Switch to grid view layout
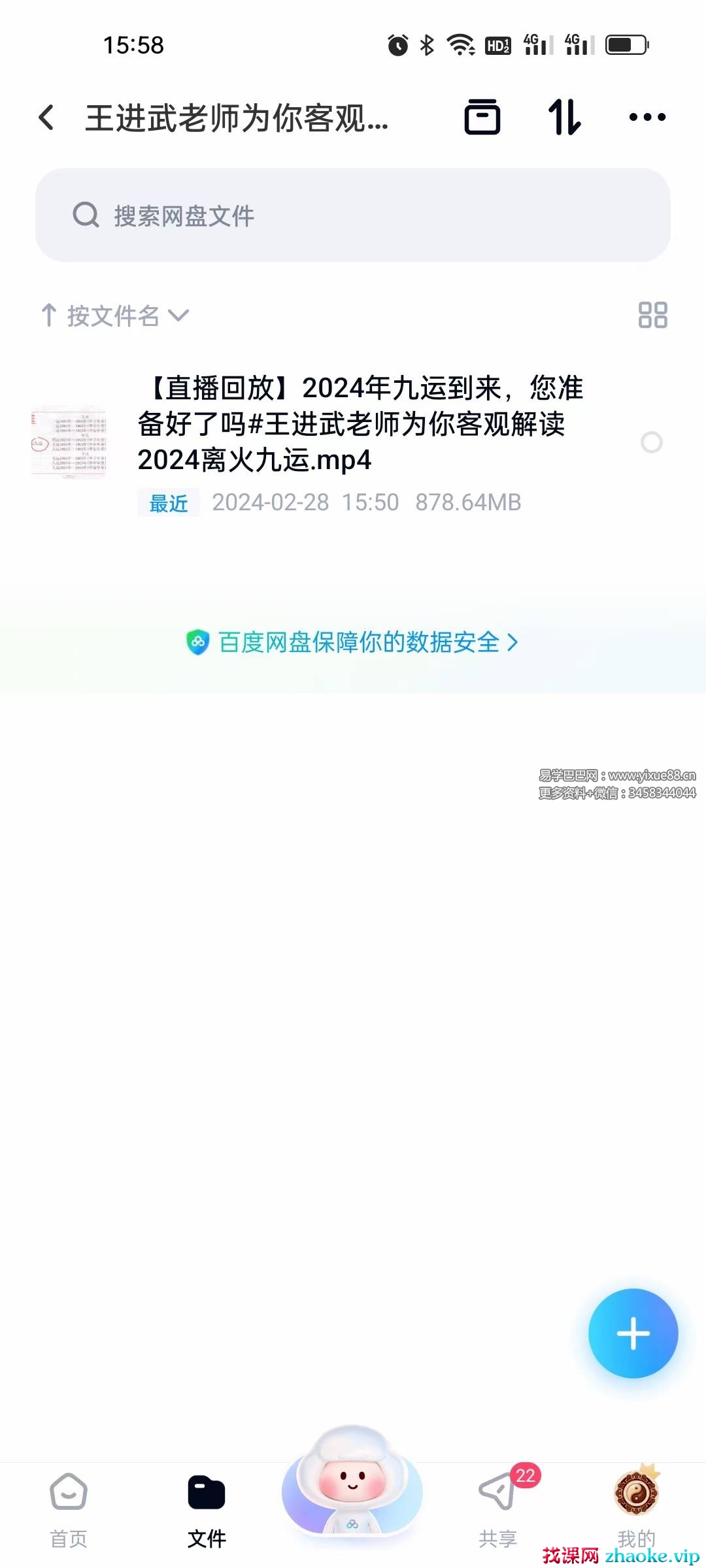This screenshot has height=1568, width=706. [652, 315]
